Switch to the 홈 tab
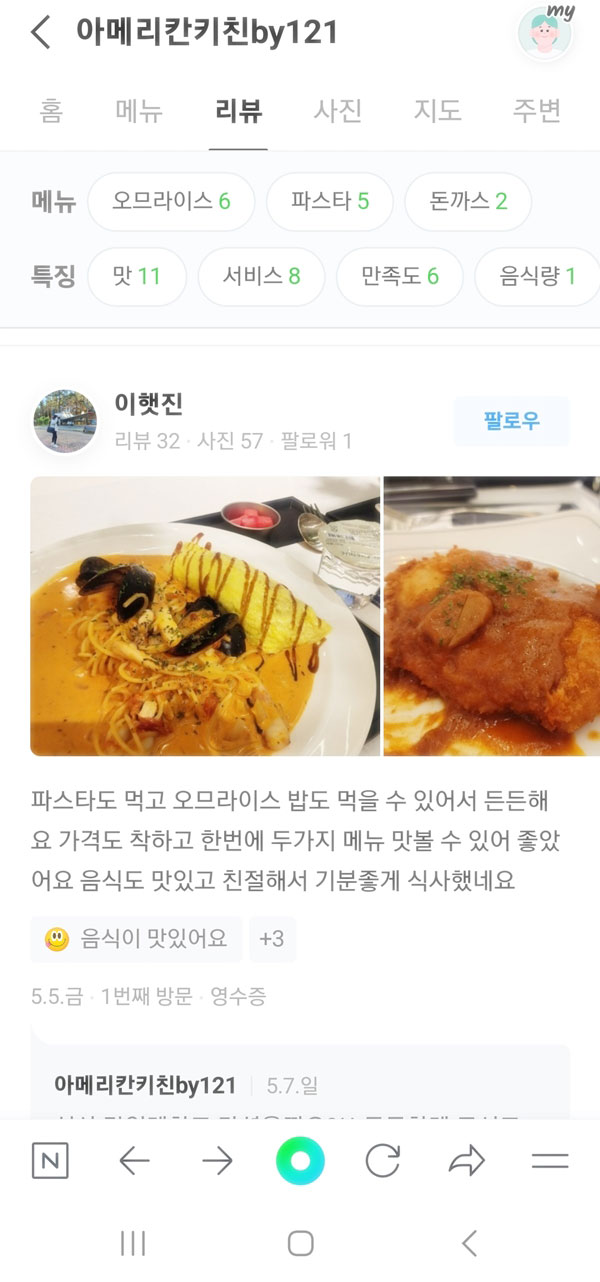600x1282 pixels. (x=51, y=111)
